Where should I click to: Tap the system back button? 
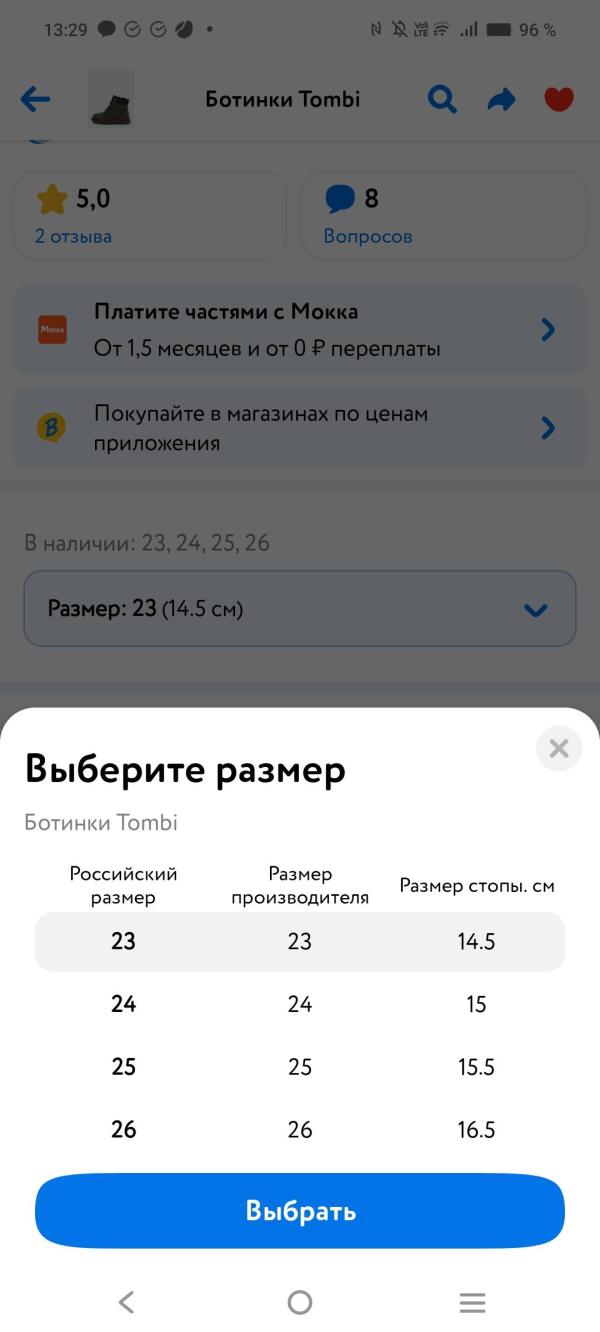[x=126, y=1302]
